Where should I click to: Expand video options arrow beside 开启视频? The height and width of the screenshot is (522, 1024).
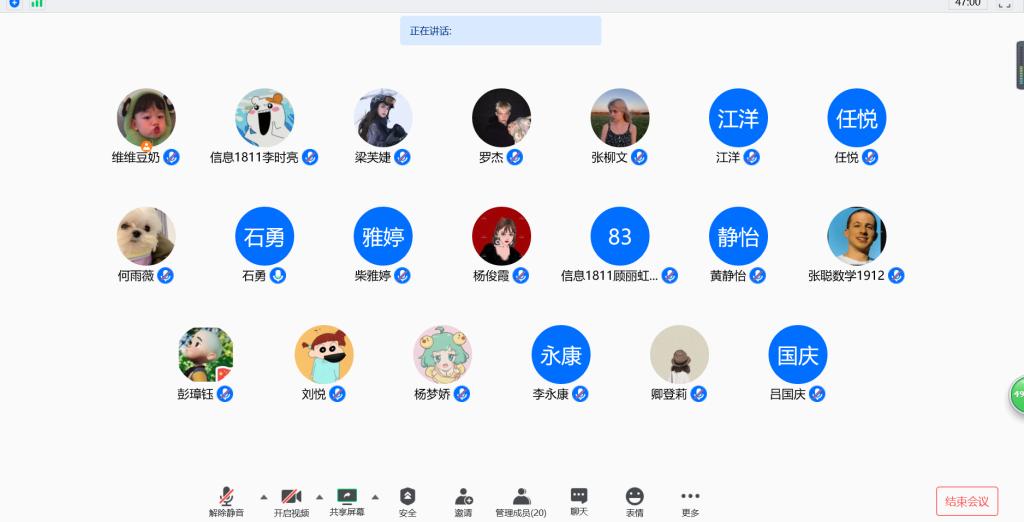coord(320,496)
